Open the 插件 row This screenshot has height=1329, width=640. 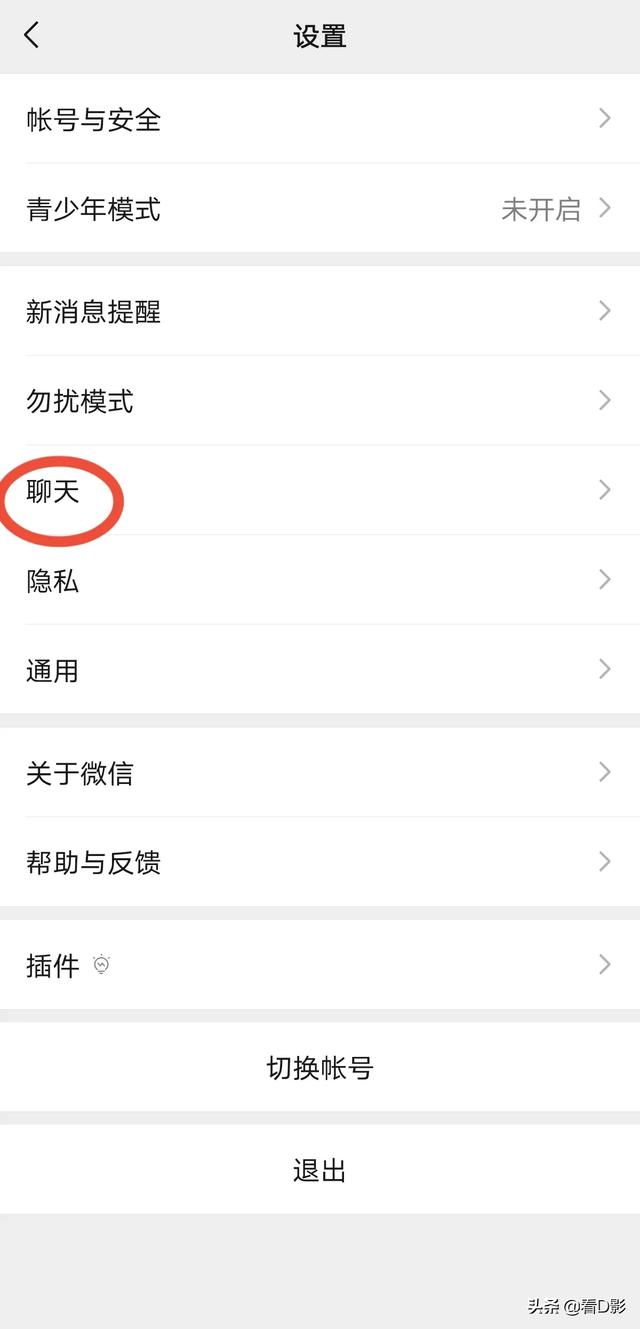320,965
